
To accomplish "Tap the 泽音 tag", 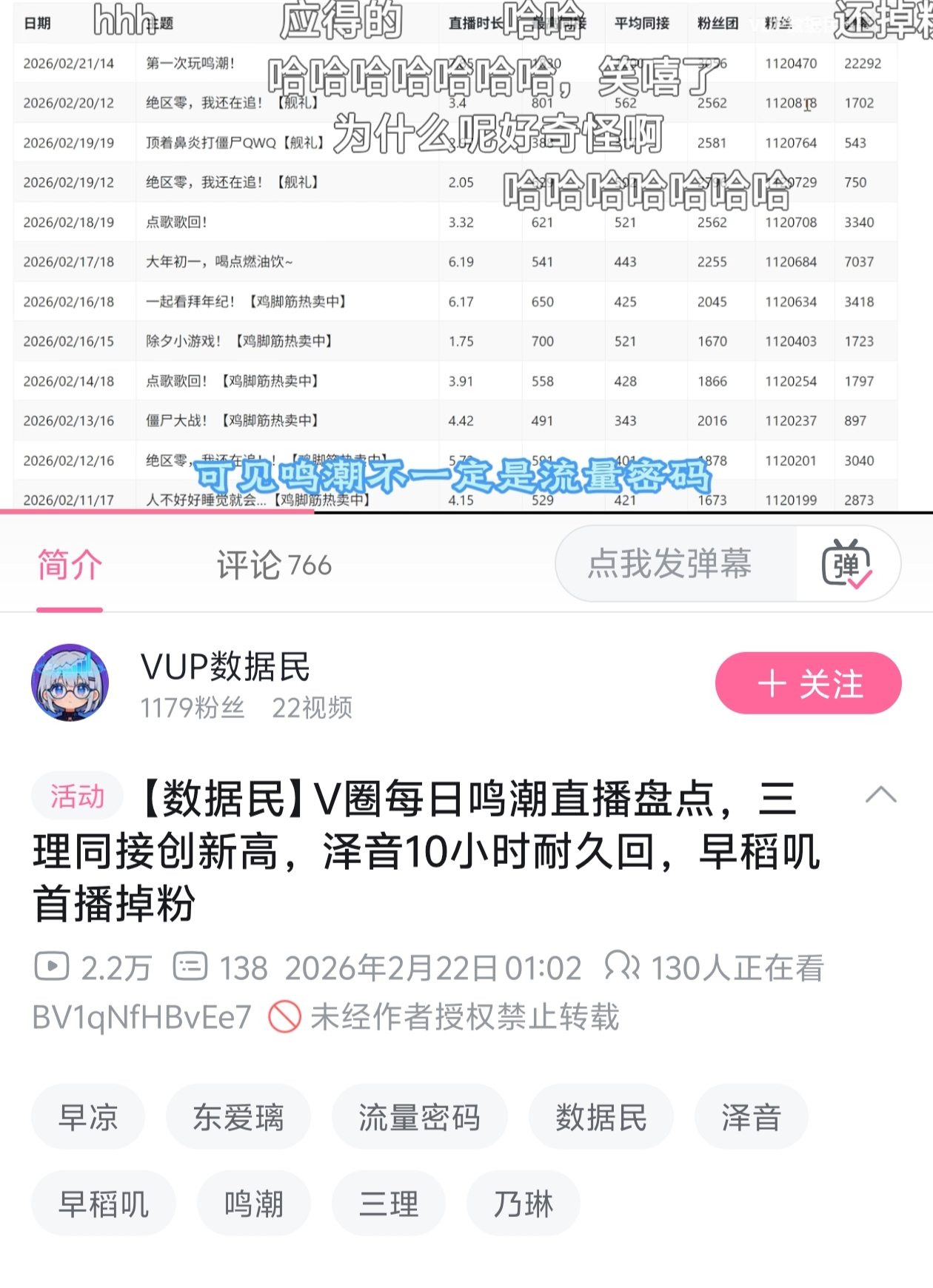I will coord(751,1117).
